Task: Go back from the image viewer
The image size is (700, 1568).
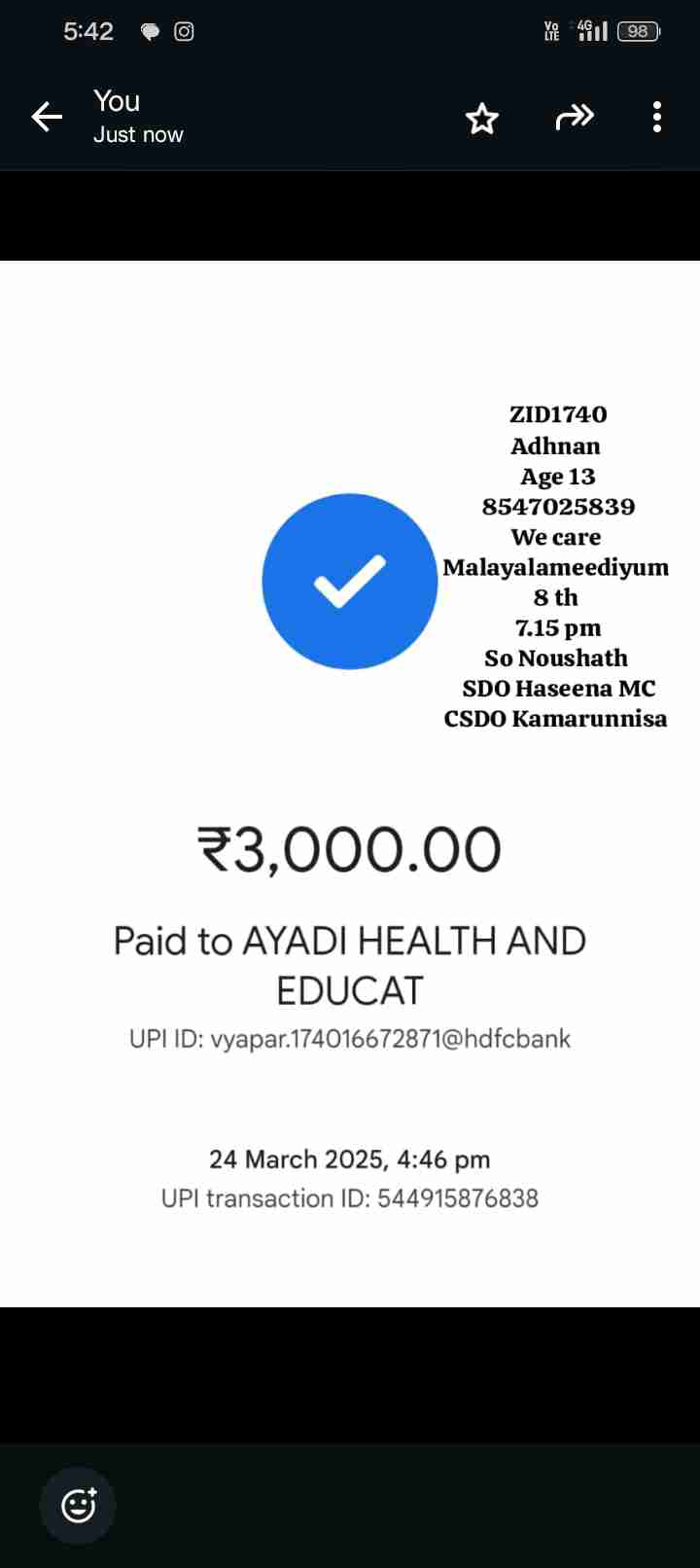Action: (47, 118)
